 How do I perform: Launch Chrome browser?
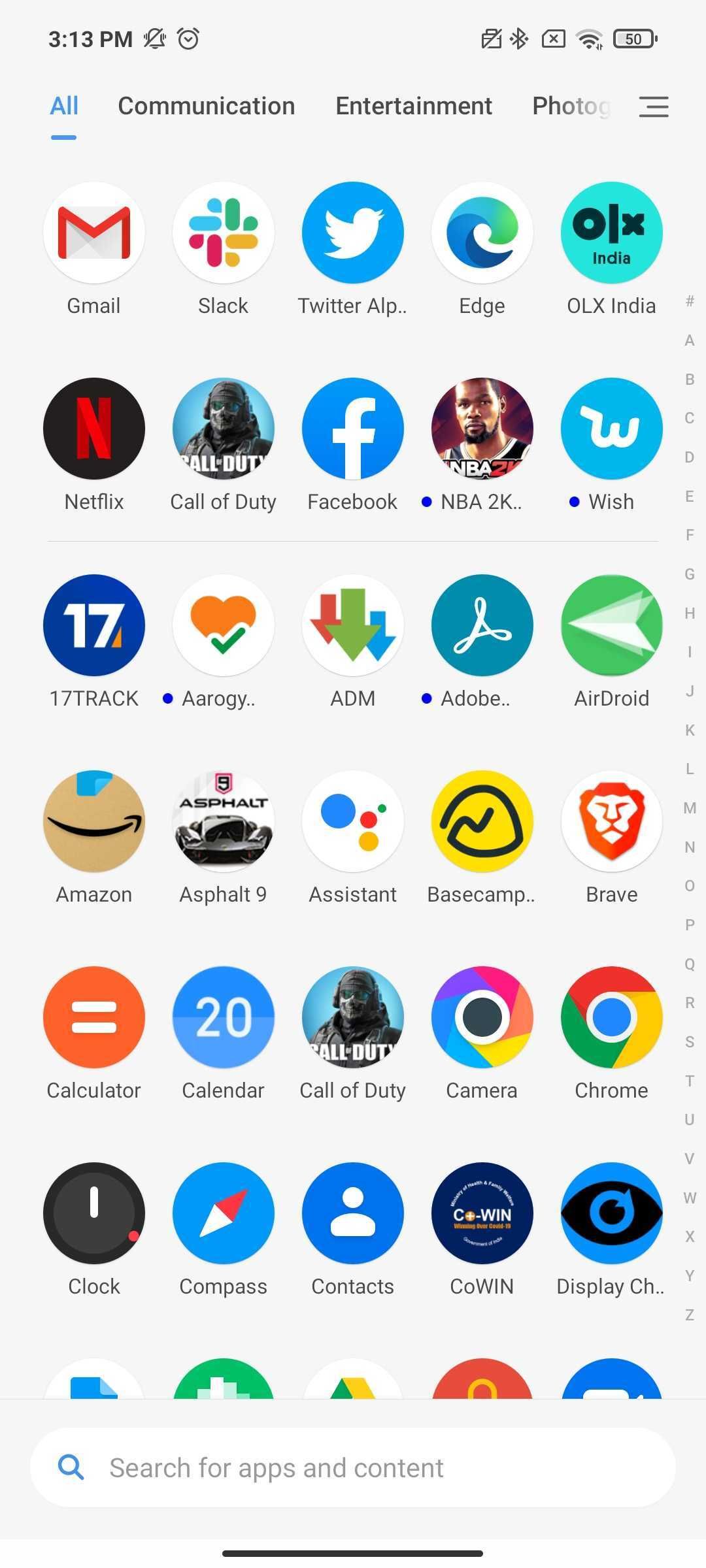point(611,1017)
